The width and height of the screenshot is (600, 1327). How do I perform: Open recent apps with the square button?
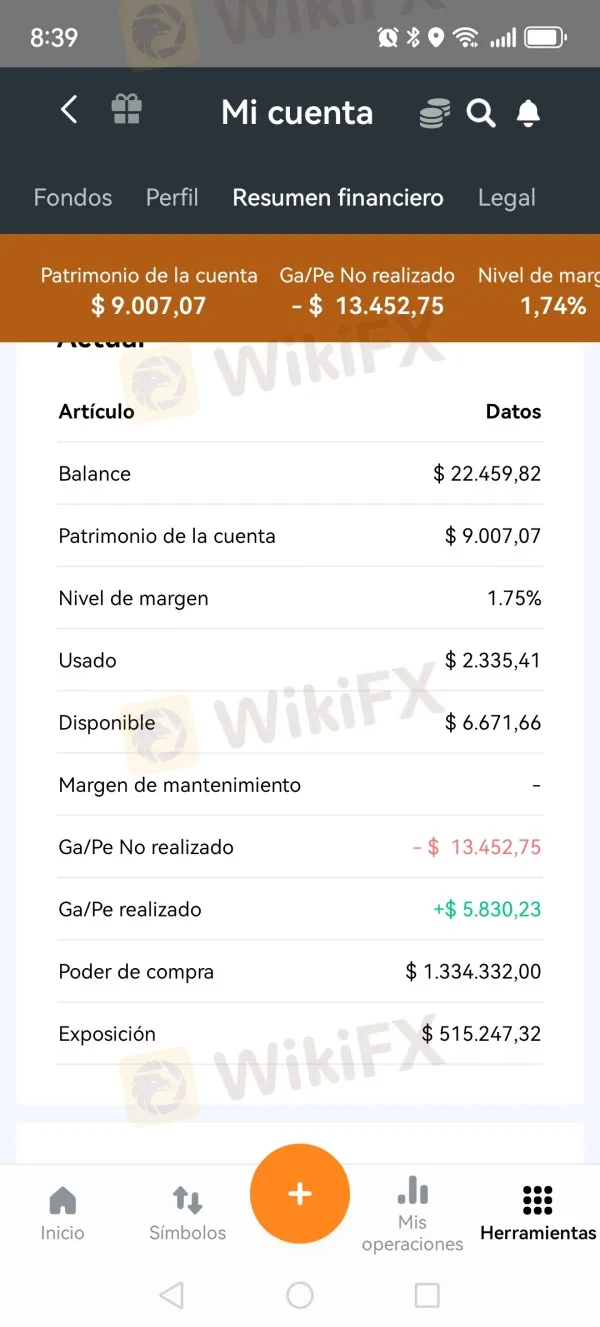pyautogui.click(x=427, y=1296)
